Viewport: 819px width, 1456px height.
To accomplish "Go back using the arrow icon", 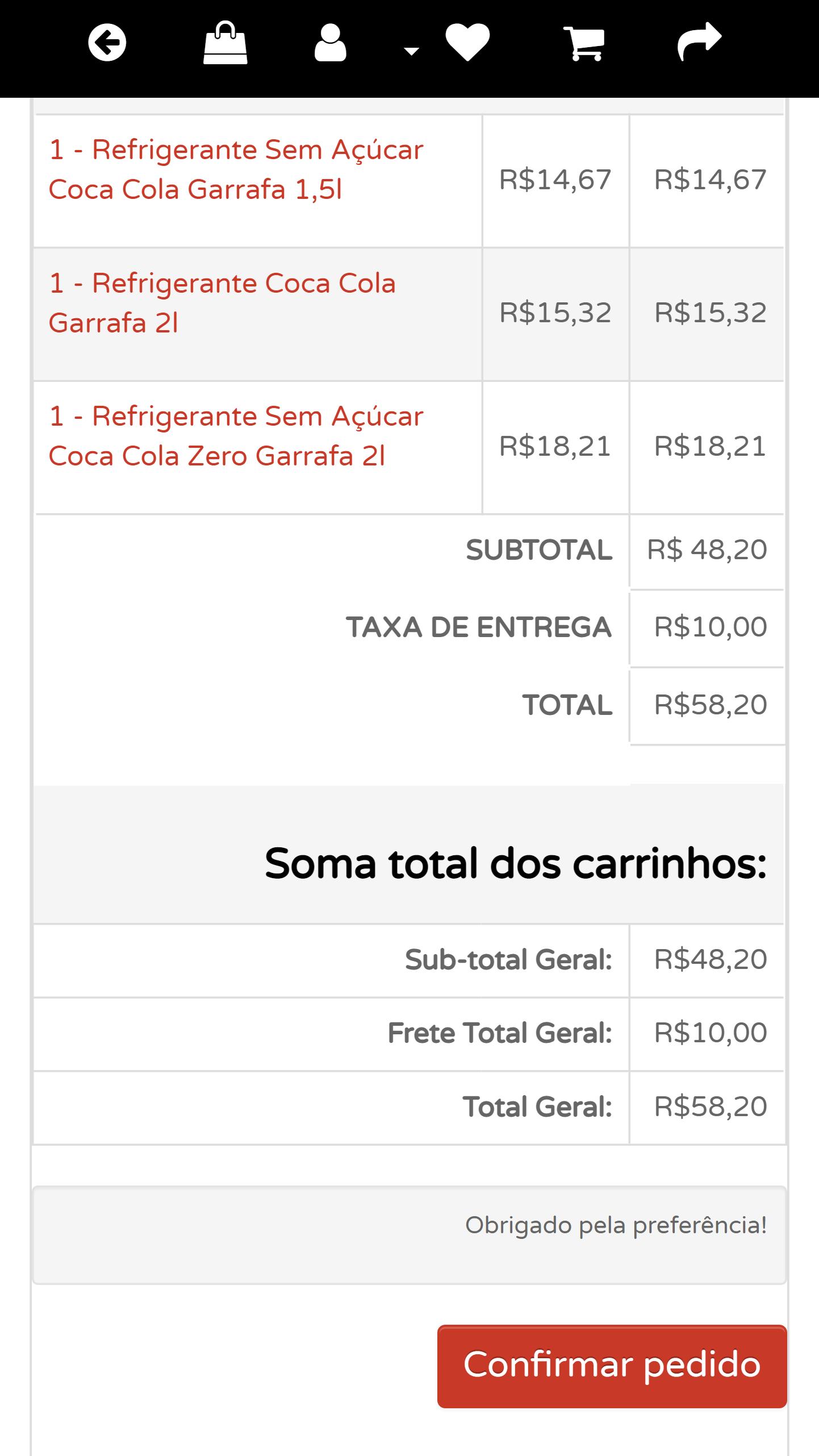I will (107, 42).
